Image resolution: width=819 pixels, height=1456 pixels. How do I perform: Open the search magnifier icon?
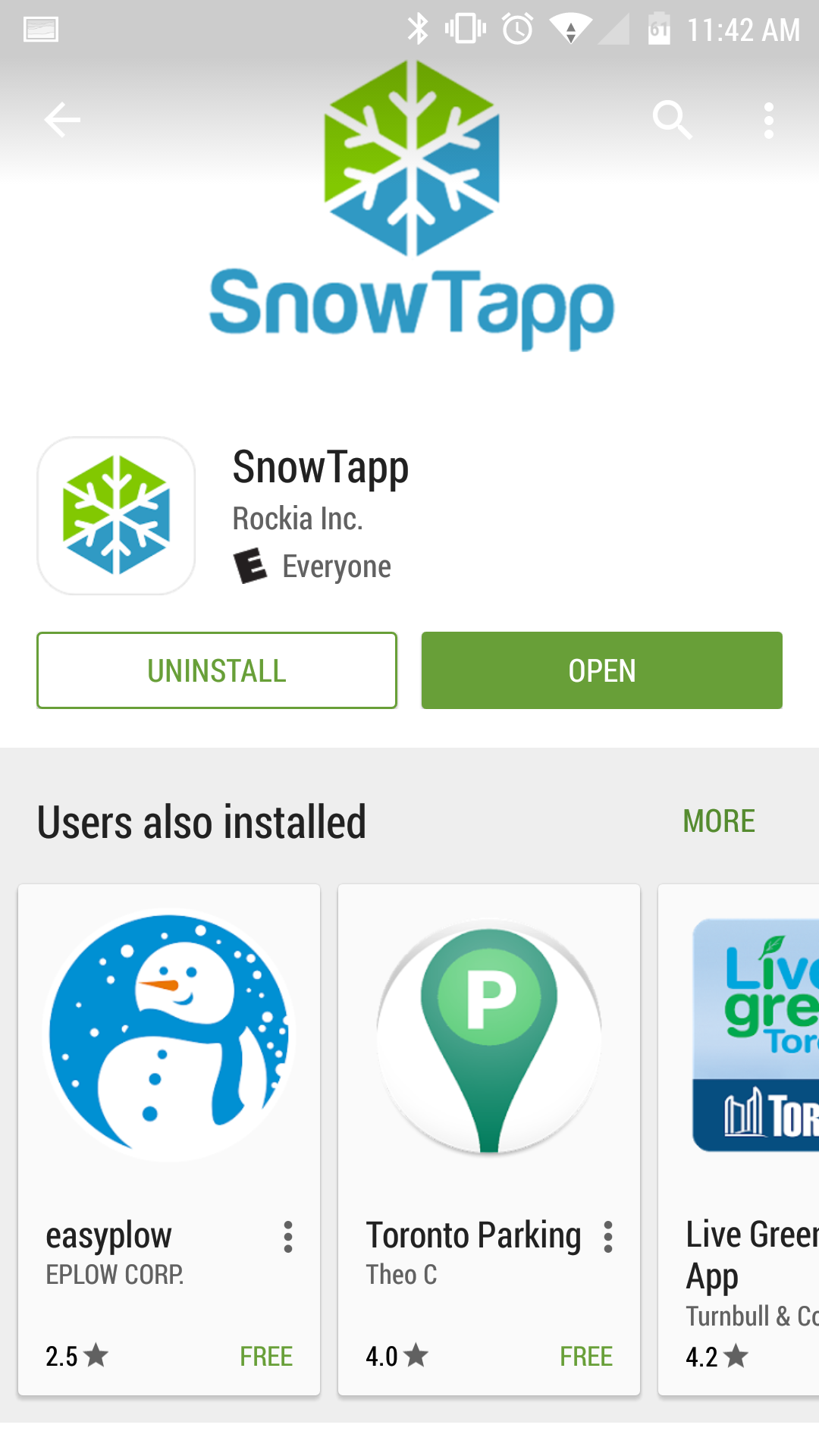[x=672, y=120]
